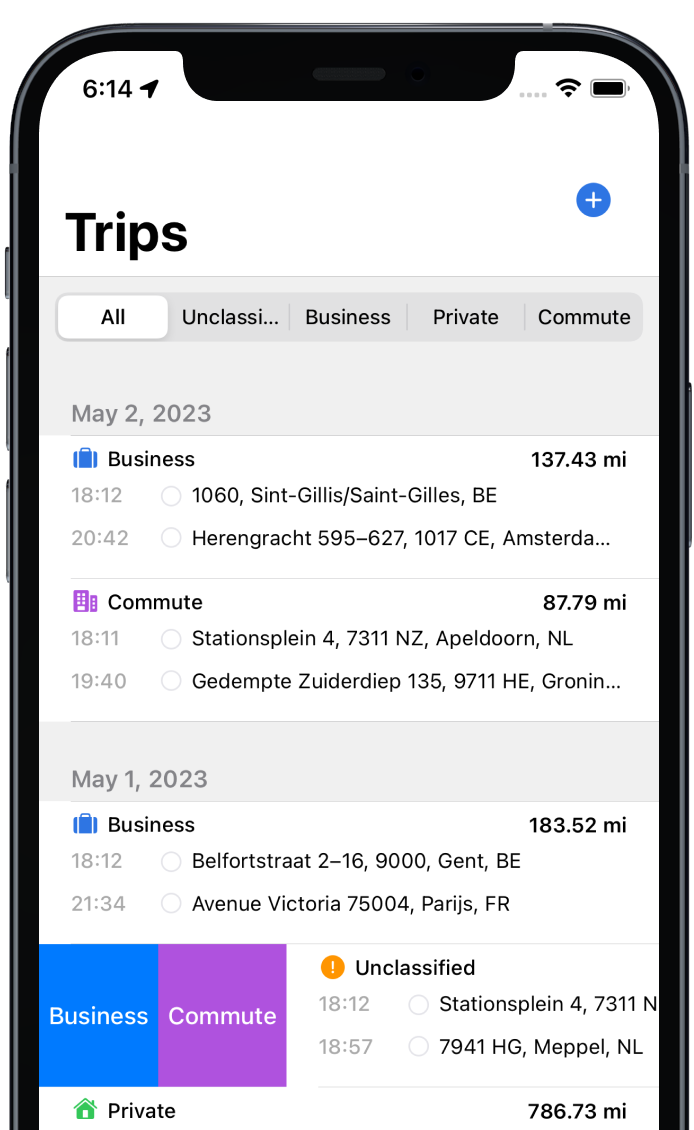The width and height of the screenshot is (694, 1130).
Task: Select the All filter segment
Action: point(113,317)
